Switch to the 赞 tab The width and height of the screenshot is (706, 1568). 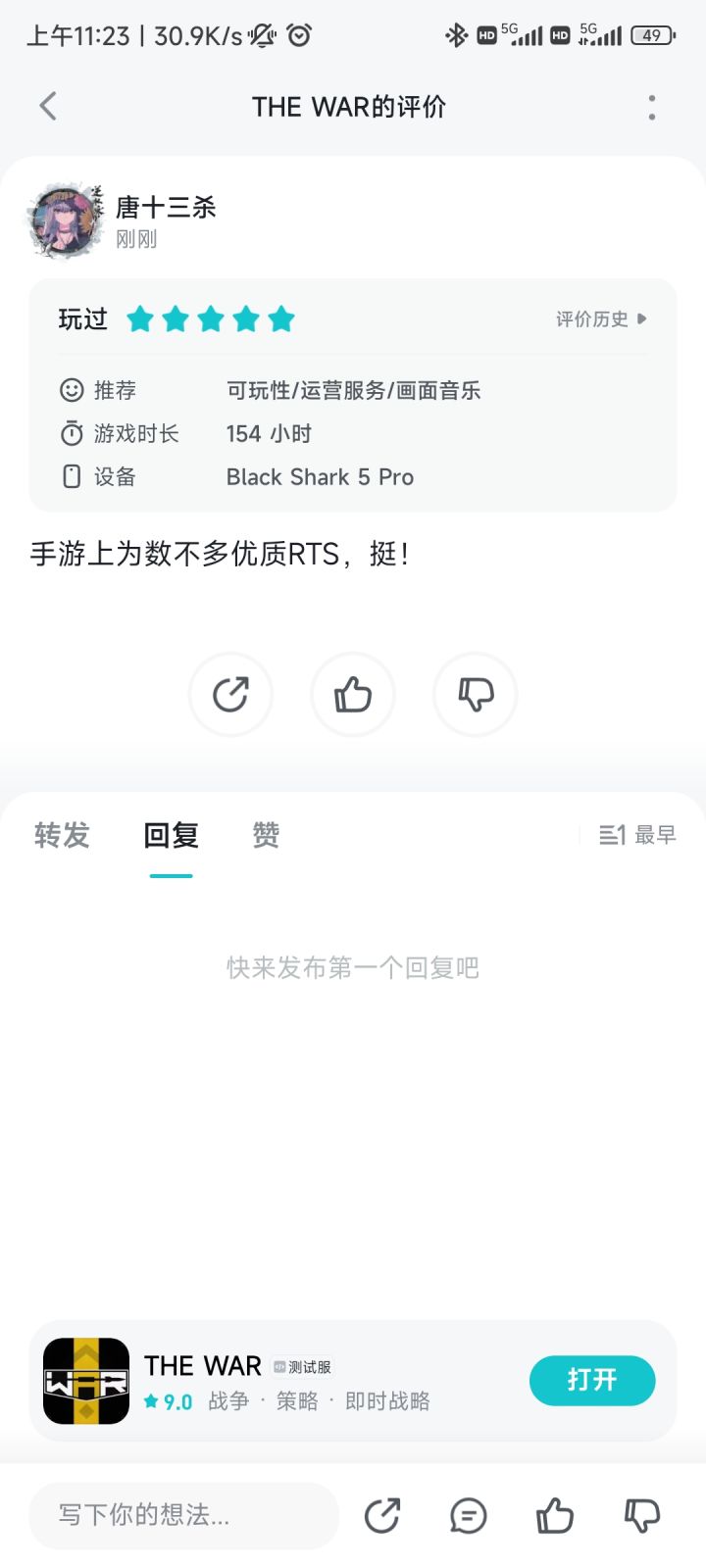pos(266,835)
